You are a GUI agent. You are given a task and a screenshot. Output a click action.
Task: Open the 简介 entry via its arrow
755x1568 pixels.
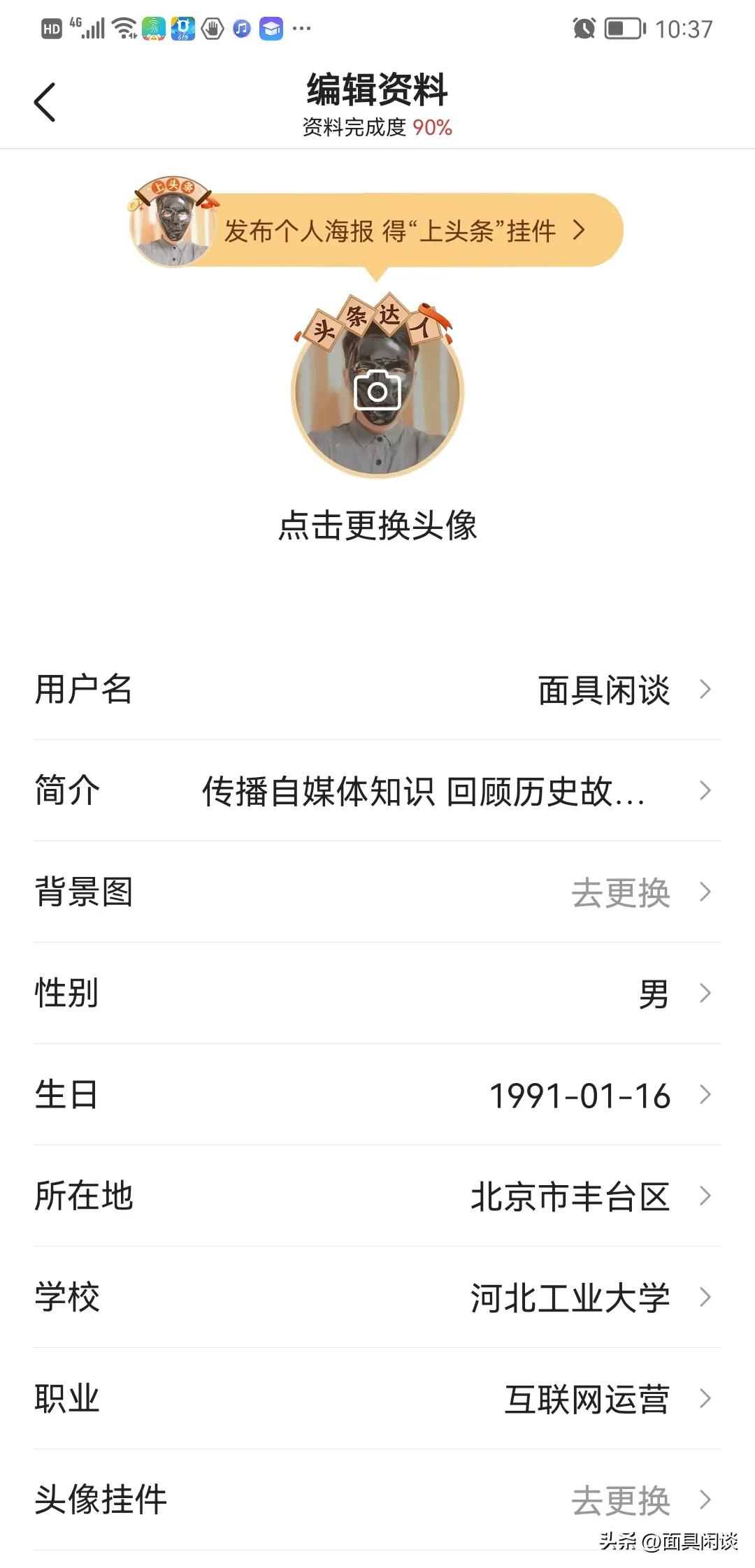coord(705,791)
